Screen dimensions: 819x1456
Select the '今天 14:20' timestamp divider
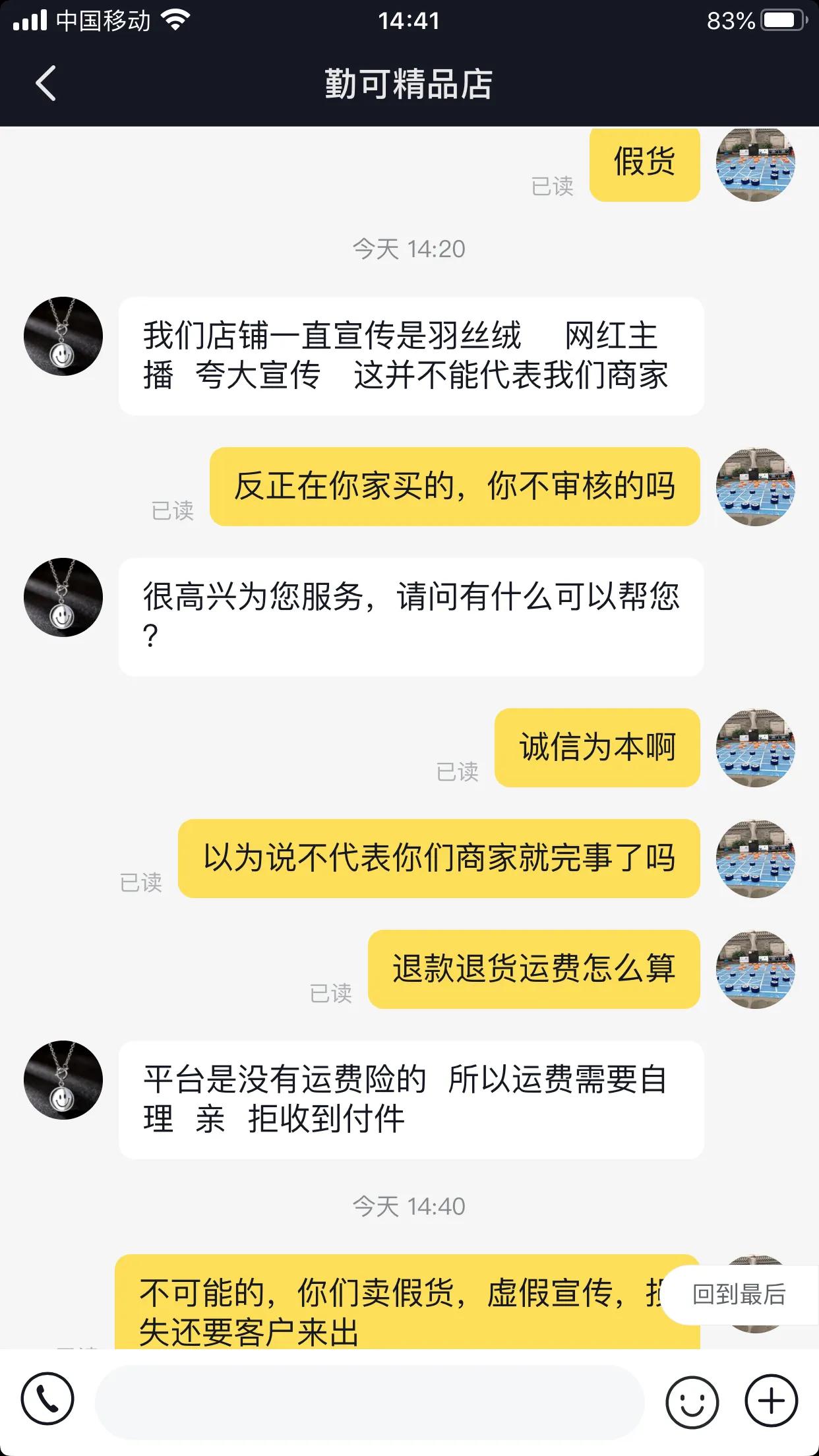point(409,249)
